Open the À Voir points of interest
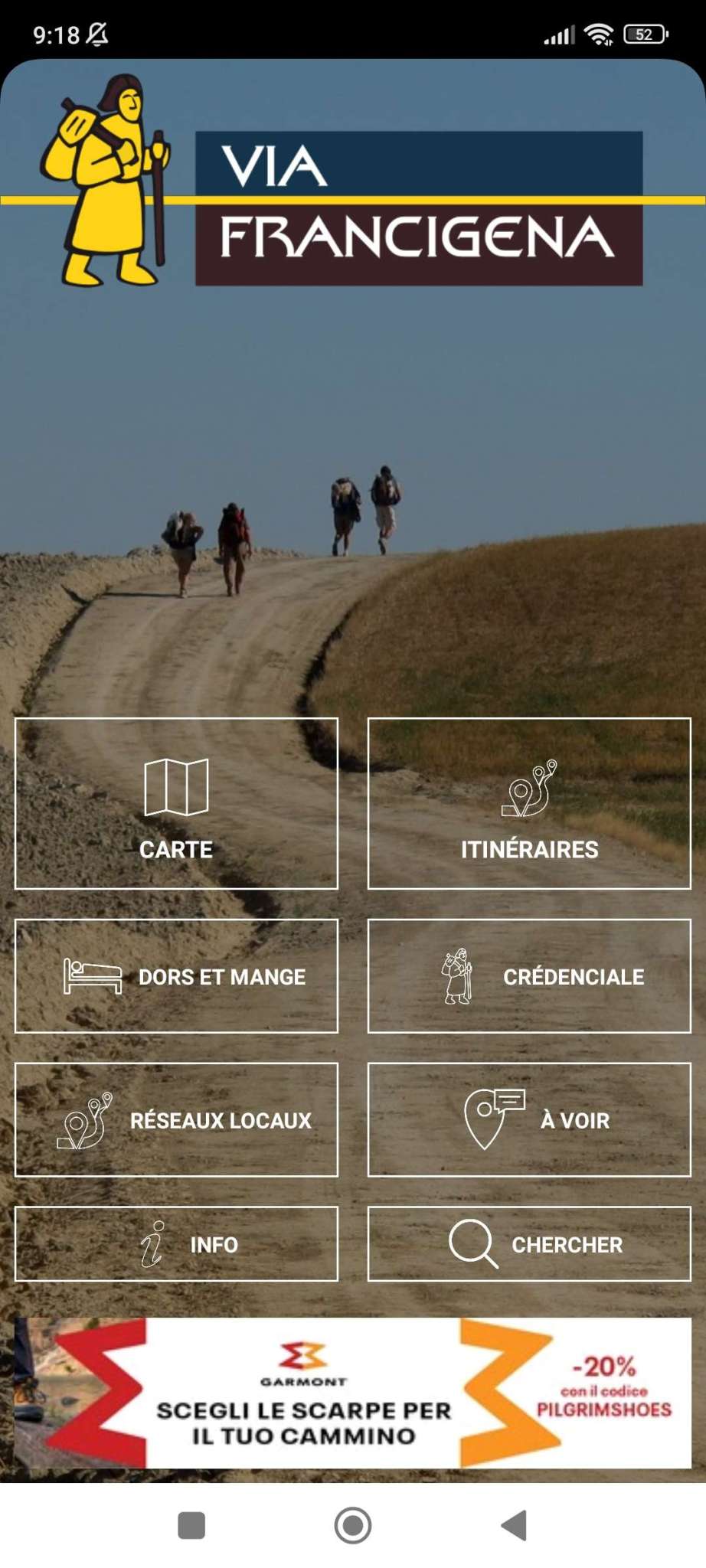 click(529, 1119)
